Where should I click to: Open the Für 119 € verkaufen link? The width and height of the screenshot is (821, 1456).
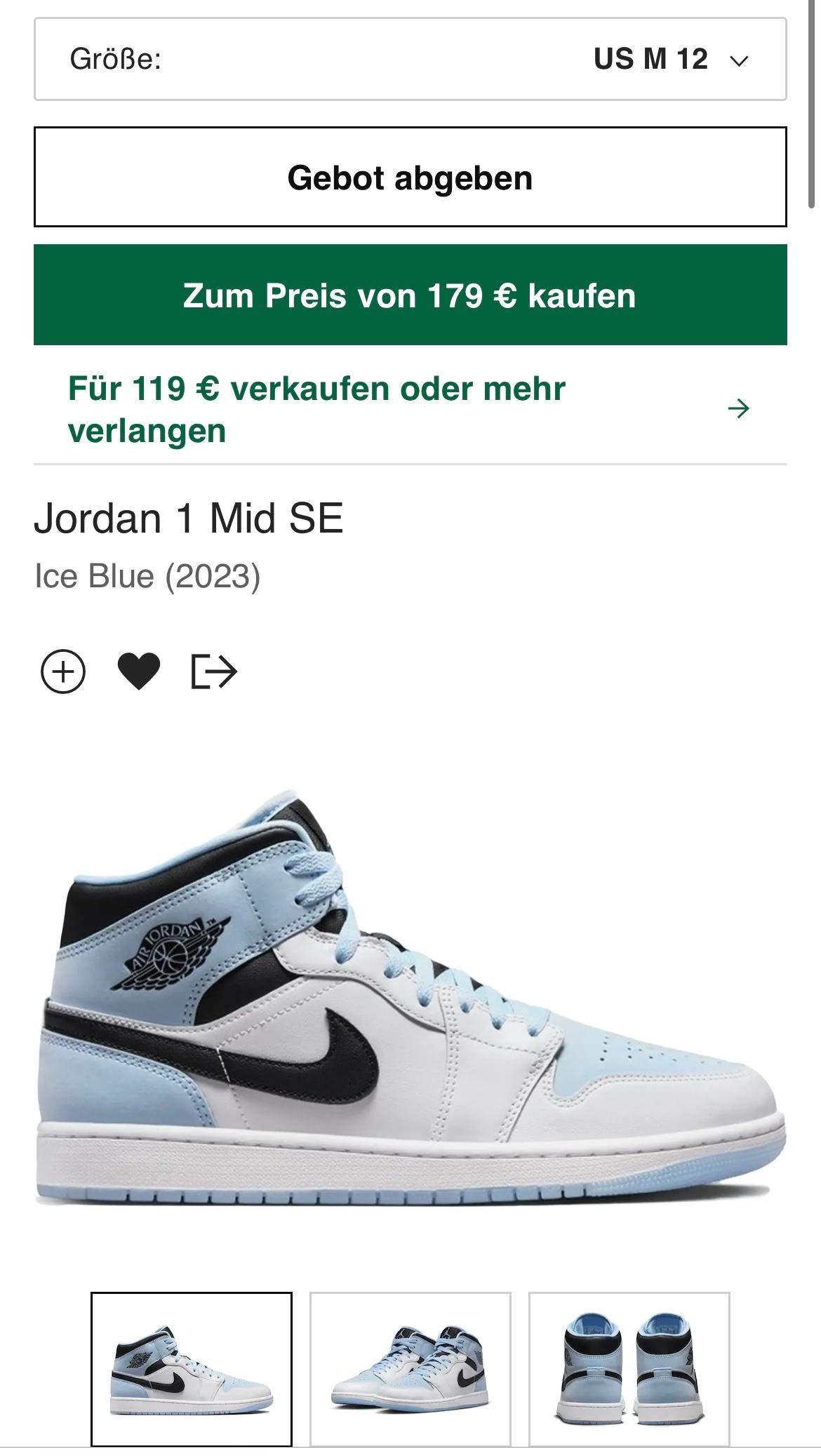[410, 408]
